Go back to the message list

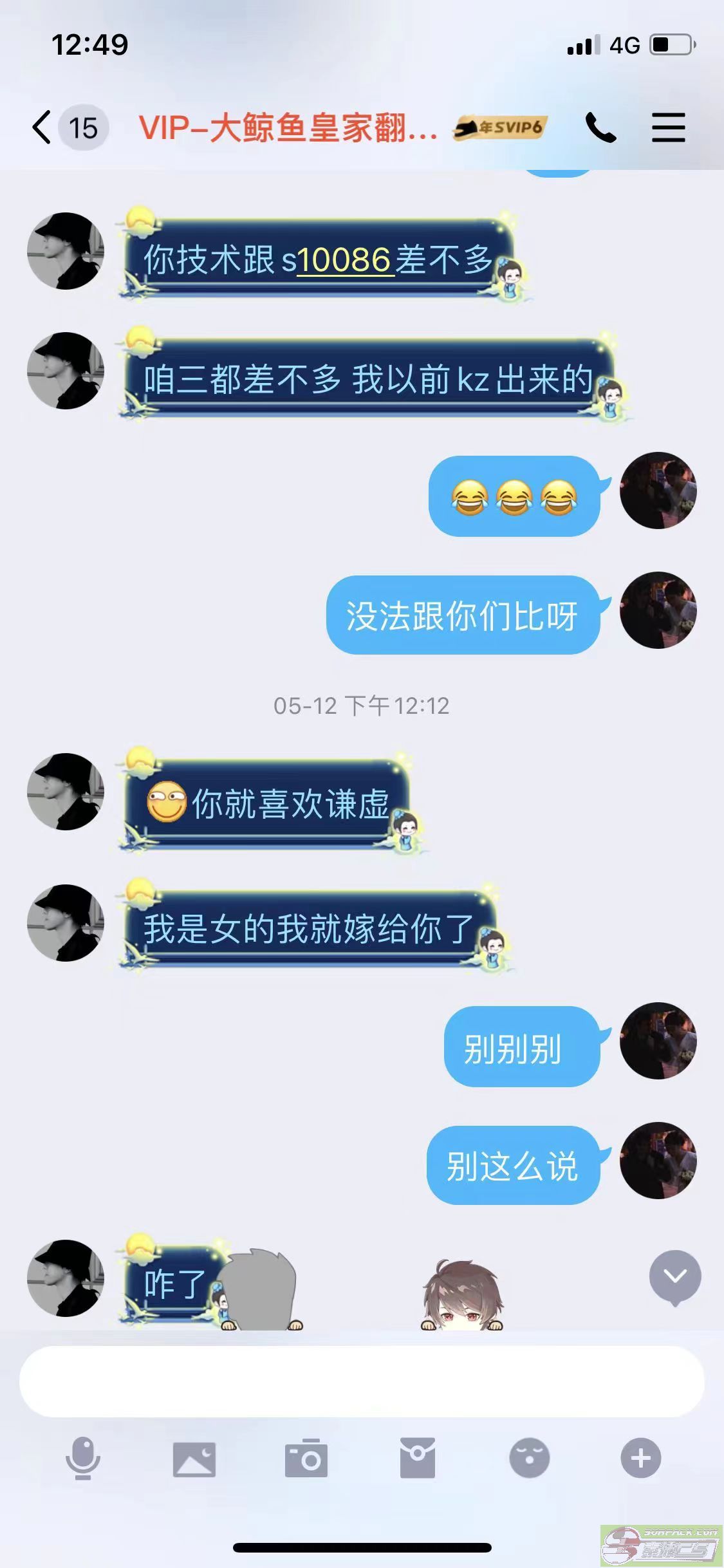(42, 127)
